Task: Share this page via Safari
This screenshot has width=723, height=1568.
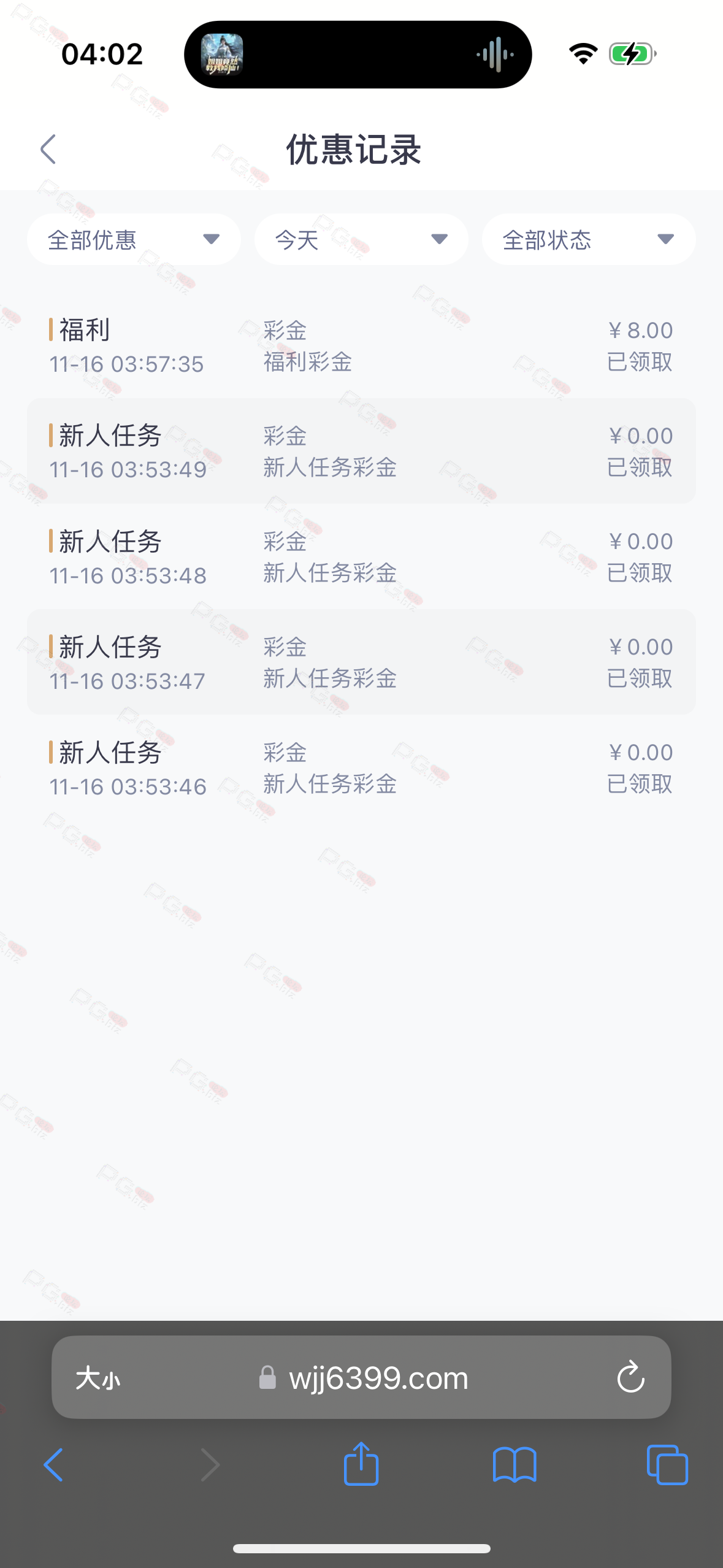Action: [x=361, y=1464]
